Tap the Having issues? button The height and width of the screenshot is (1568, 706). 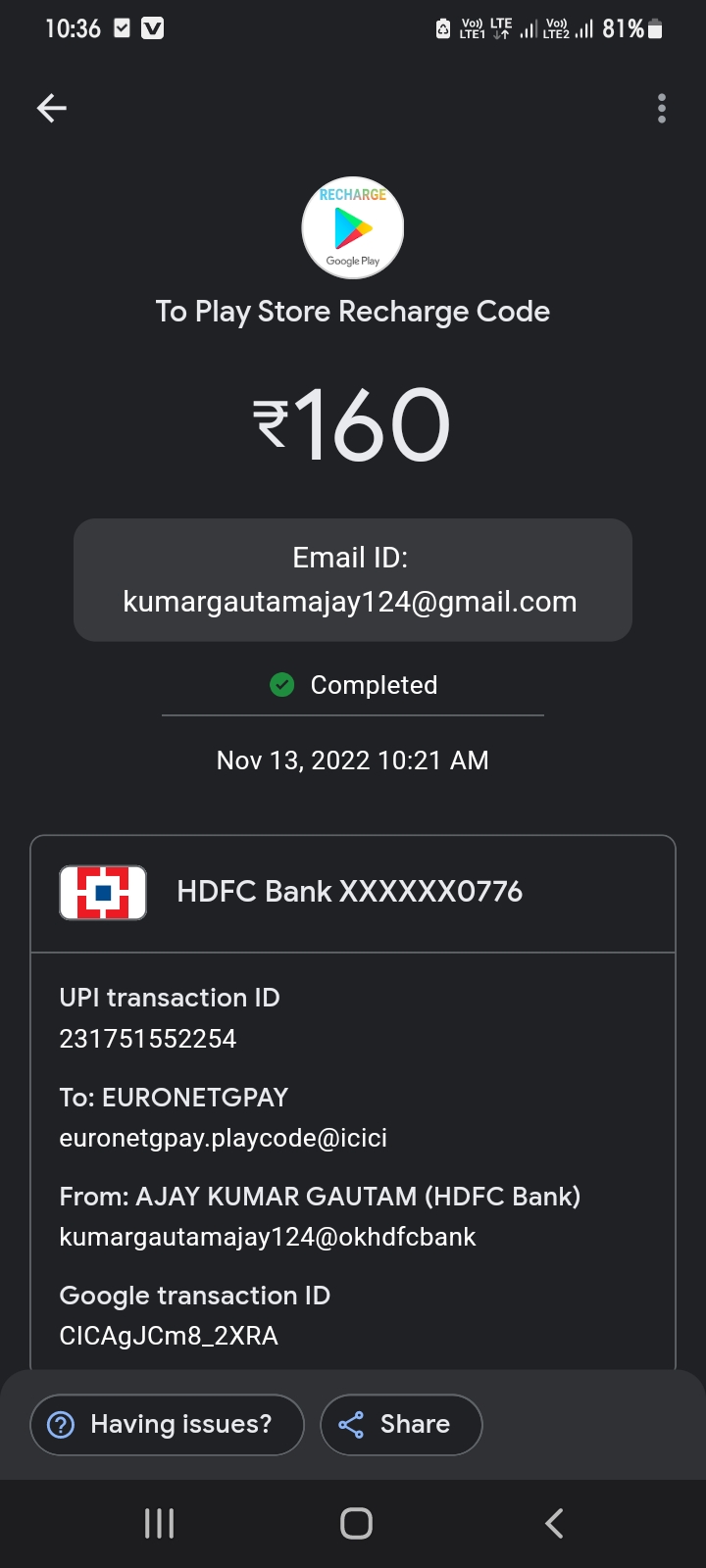pyautogui.click(x=168, y=1424)
